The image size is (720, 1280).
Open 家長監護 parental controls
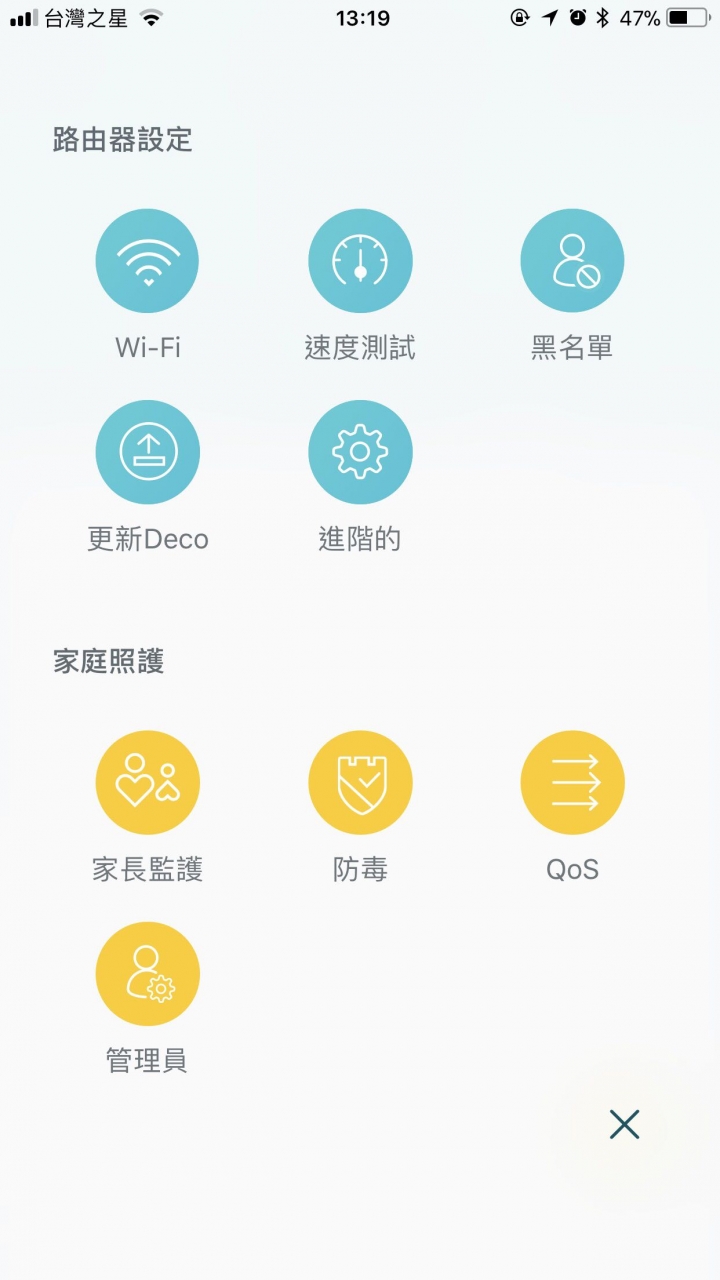(x=147, y=783)
